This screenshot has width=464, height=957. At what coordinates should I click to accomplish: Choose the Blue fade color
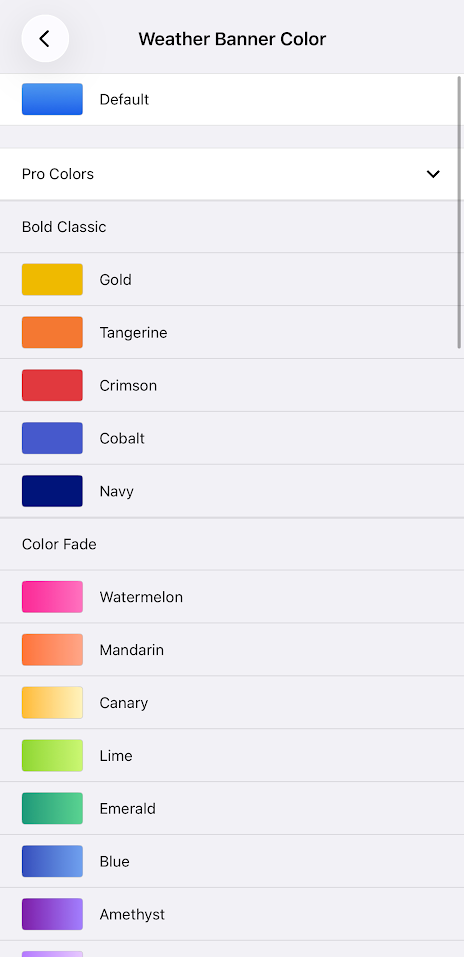point(232,861)
